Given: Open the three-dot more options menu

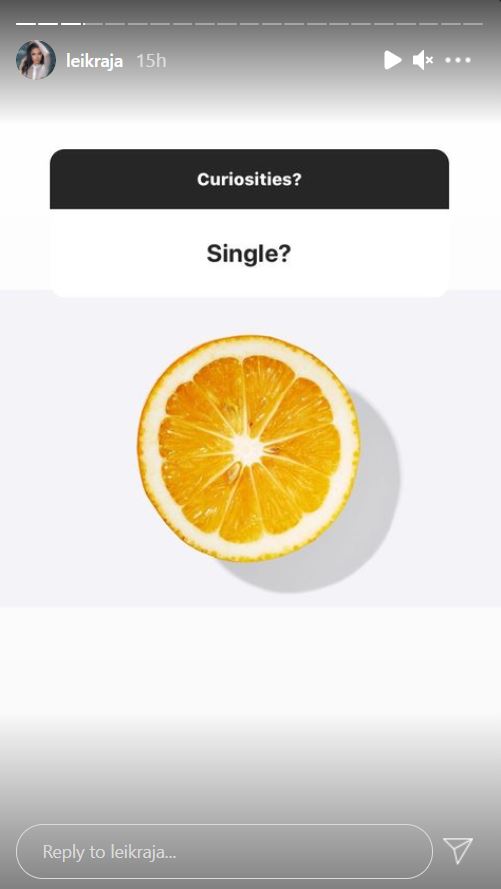Looking at the screenshot, I should (x=458, y=60).
